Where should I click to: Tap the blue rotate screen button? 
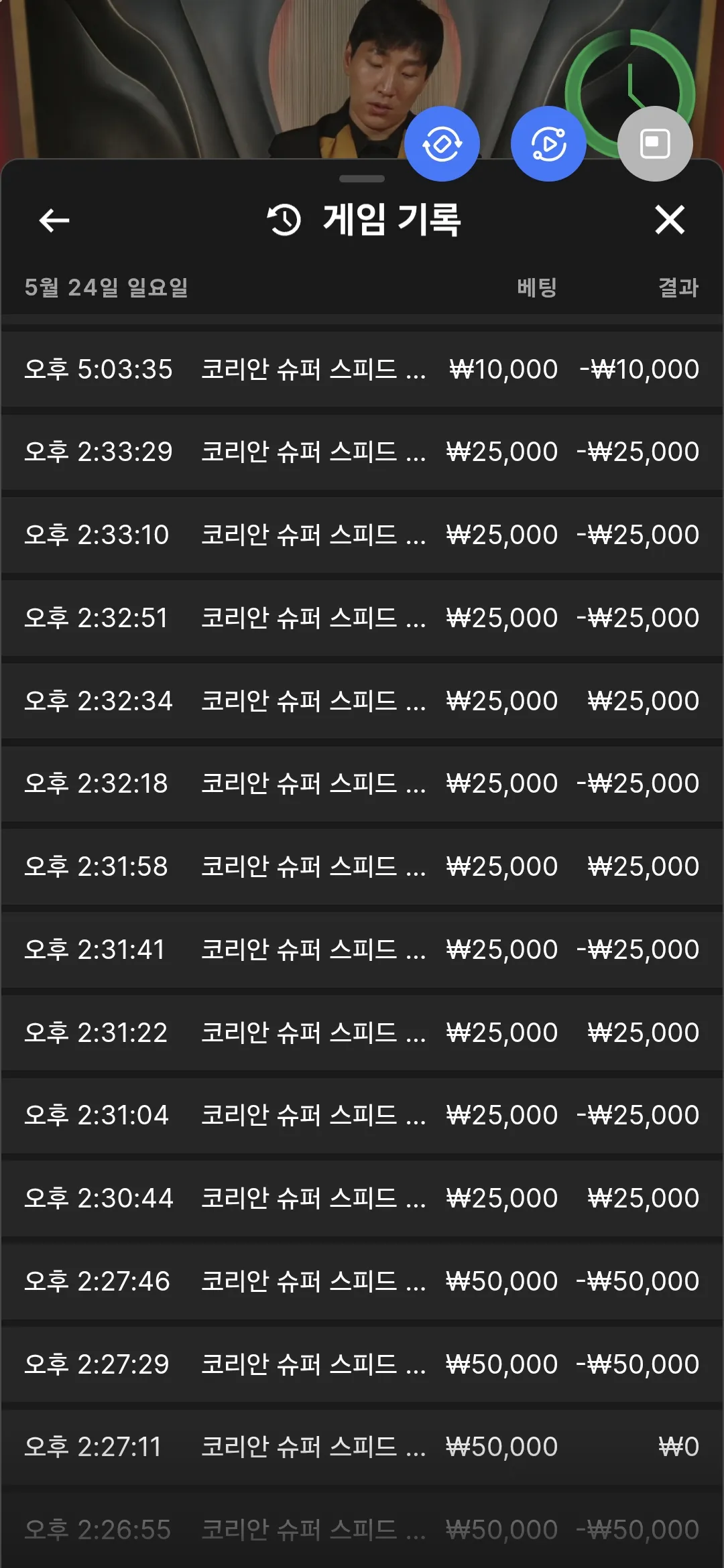442,143
